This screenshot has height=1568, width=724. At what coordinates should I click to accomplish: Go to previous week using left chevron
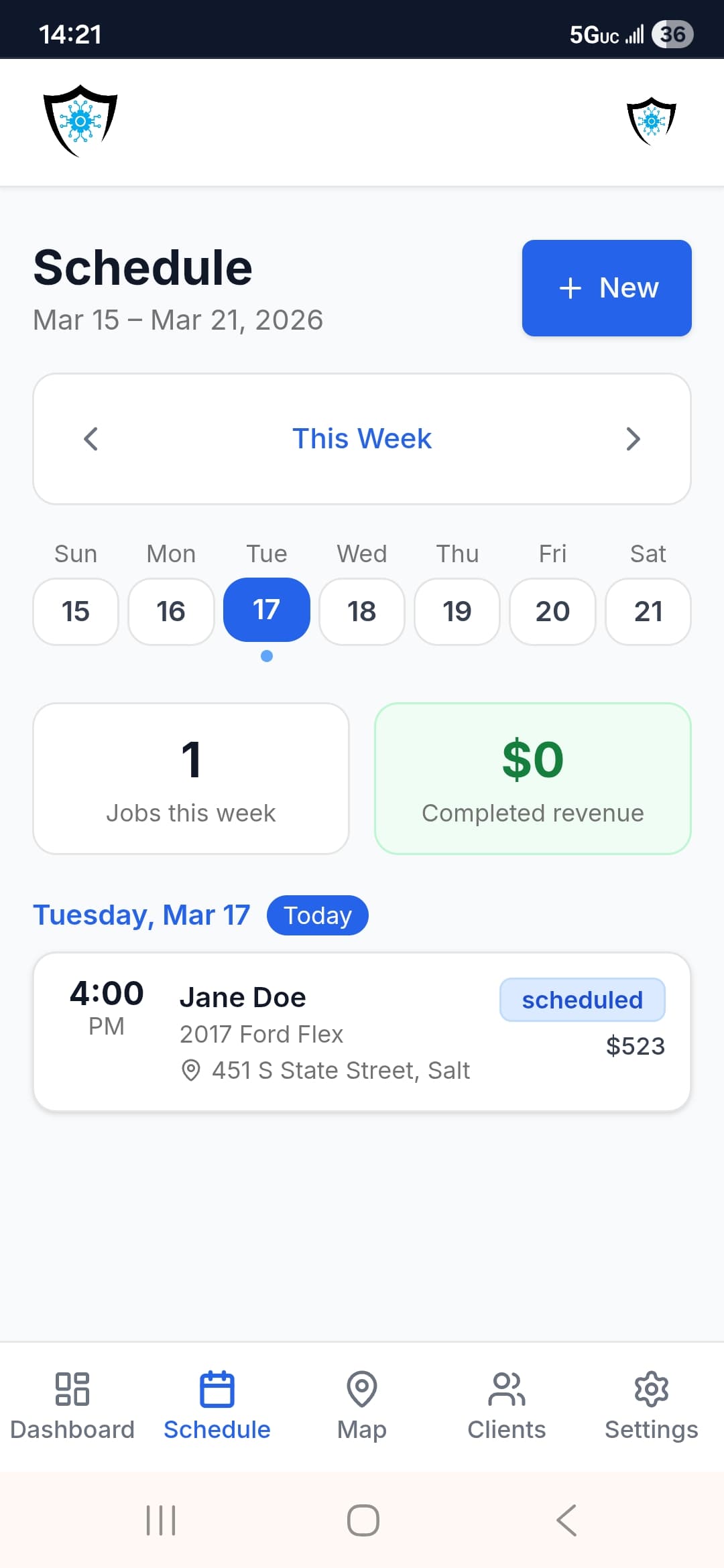click(x=90, y=439)
